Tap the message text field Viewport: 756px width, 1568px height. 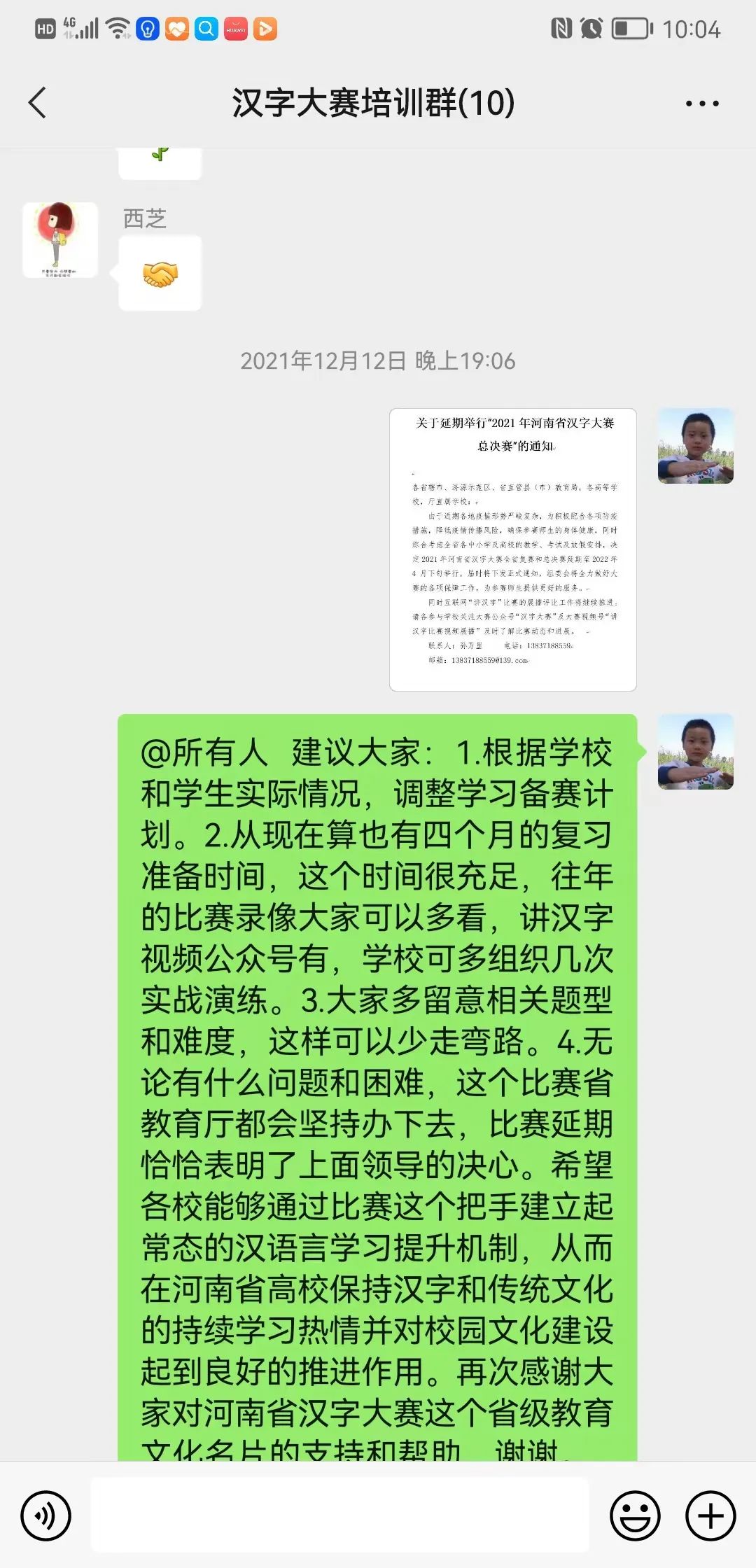coord(340,1515)
